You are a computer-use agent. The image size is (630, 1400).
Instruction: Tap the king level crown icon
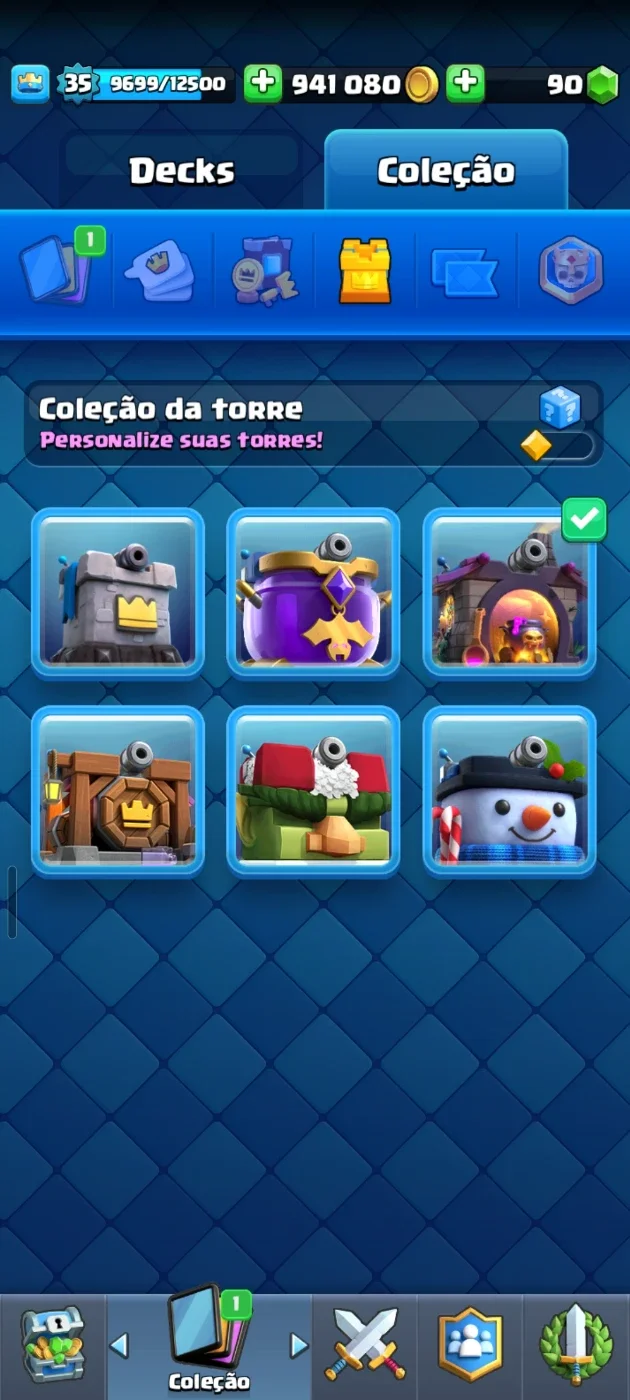point(30,84)
